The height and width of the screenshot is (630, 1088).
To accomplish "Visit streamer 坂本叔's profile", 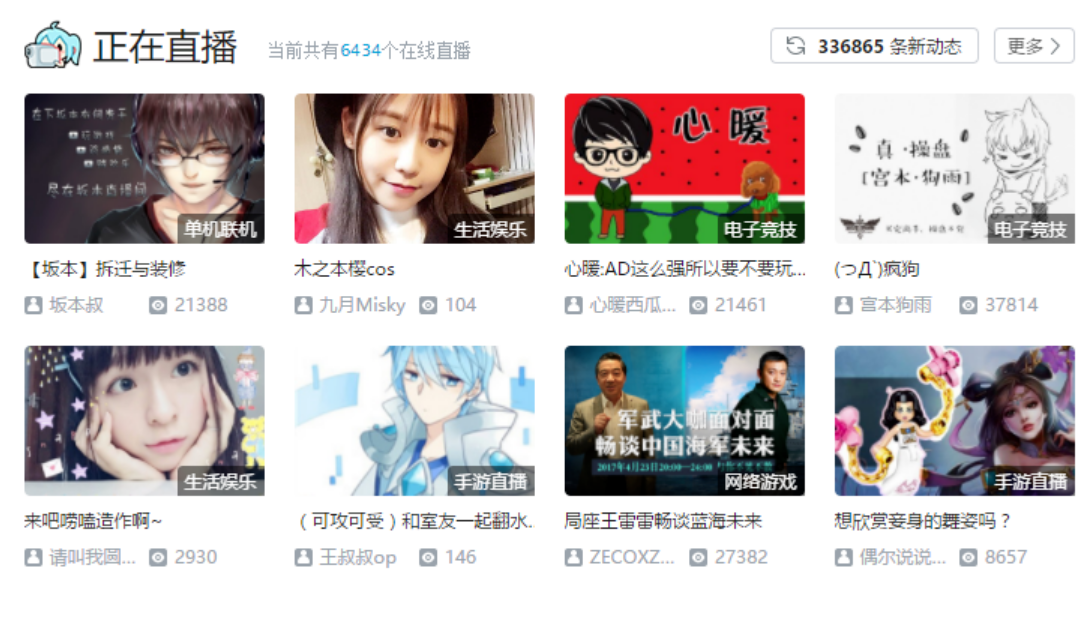I will (76, 305).
